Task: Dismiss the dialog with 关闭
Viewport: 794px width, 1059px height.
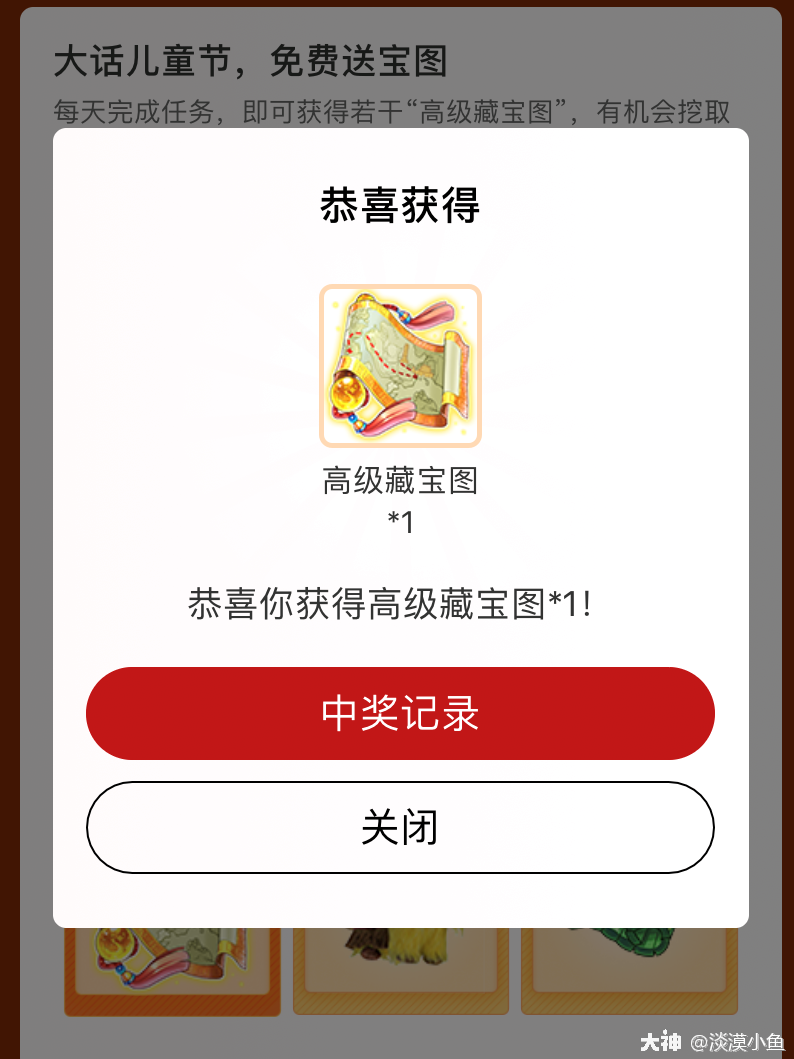Action: pos(400,827)
